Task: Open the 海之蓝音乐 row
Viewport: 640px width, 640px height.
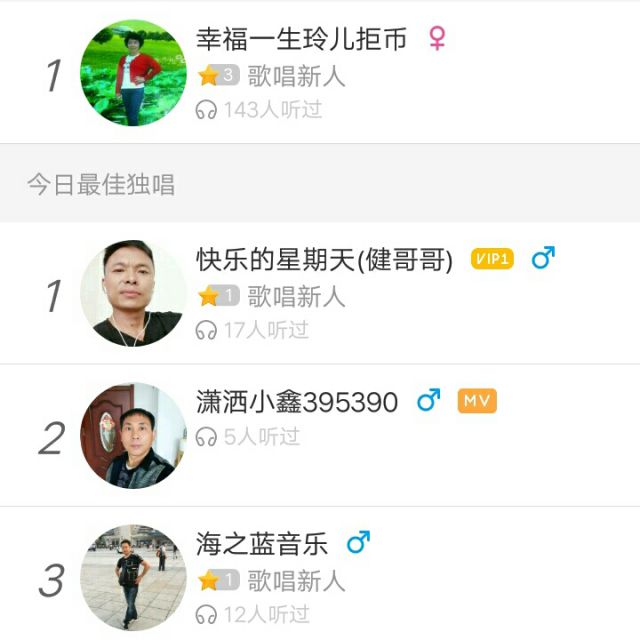Action: click(320, 574)
